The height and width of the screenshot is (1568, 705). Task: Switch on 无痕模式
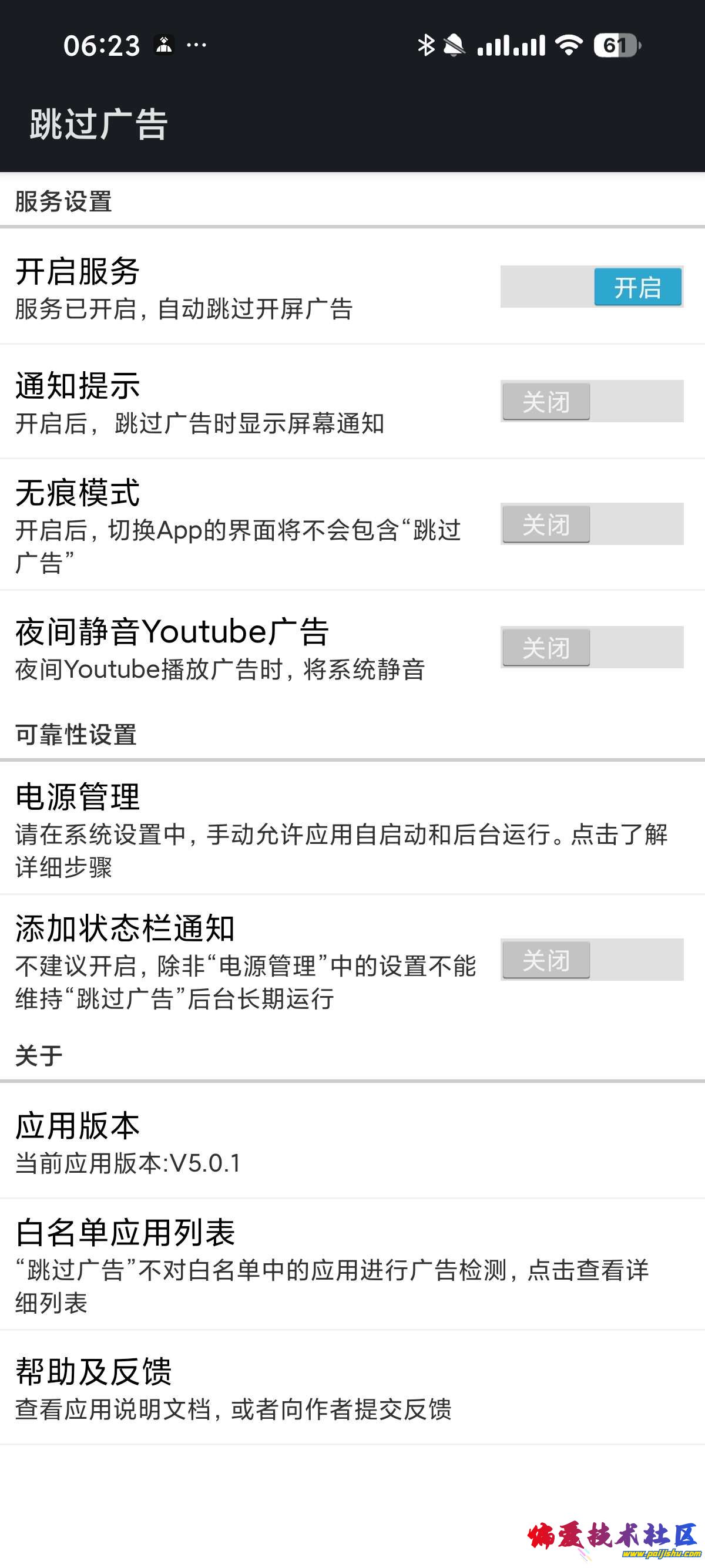592,524
